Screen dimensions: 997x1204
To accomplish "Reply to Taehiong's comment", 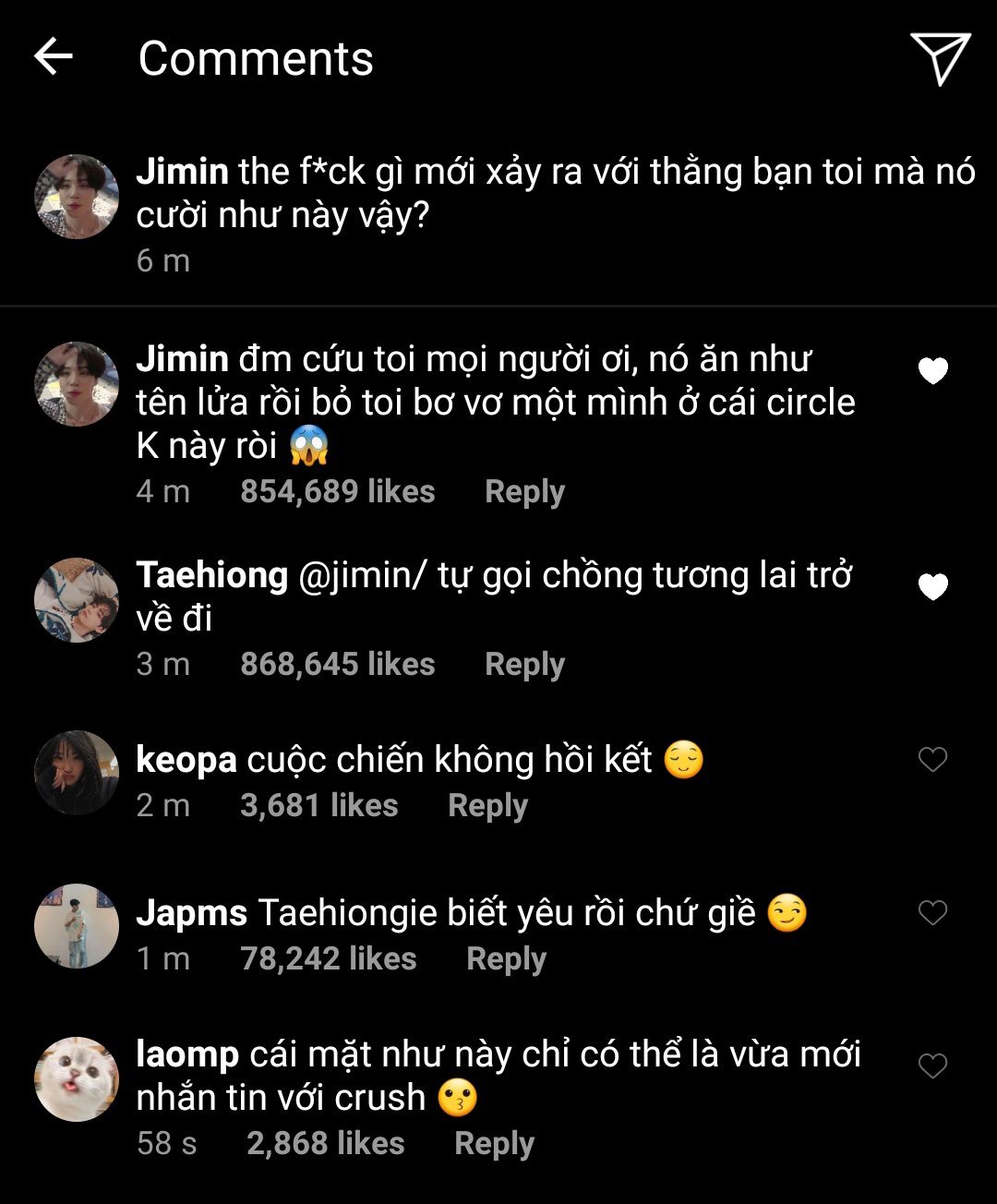I will coord(524,664).
